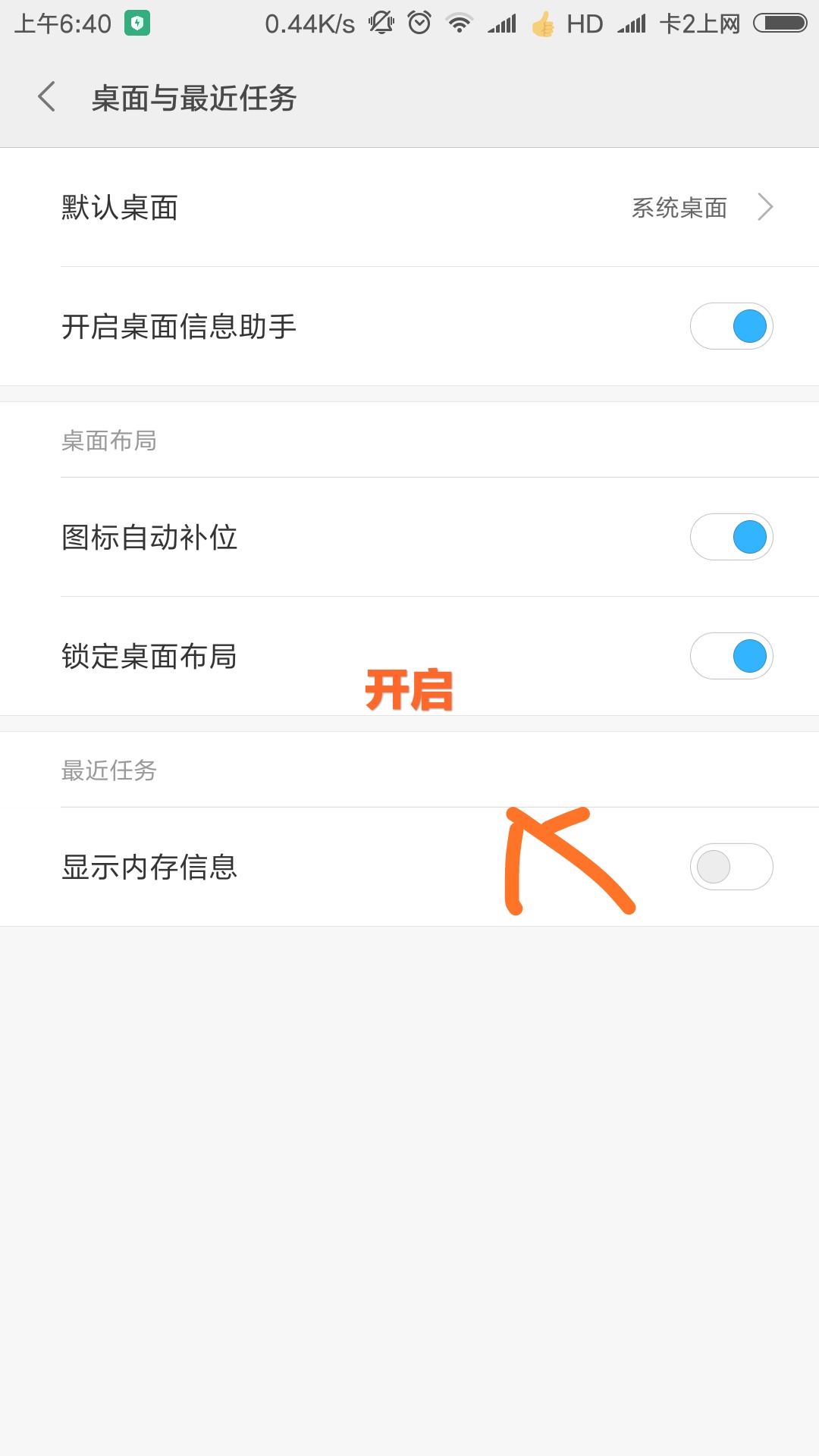Enable 显示内存信息 under 最近任务

[731, 866]
